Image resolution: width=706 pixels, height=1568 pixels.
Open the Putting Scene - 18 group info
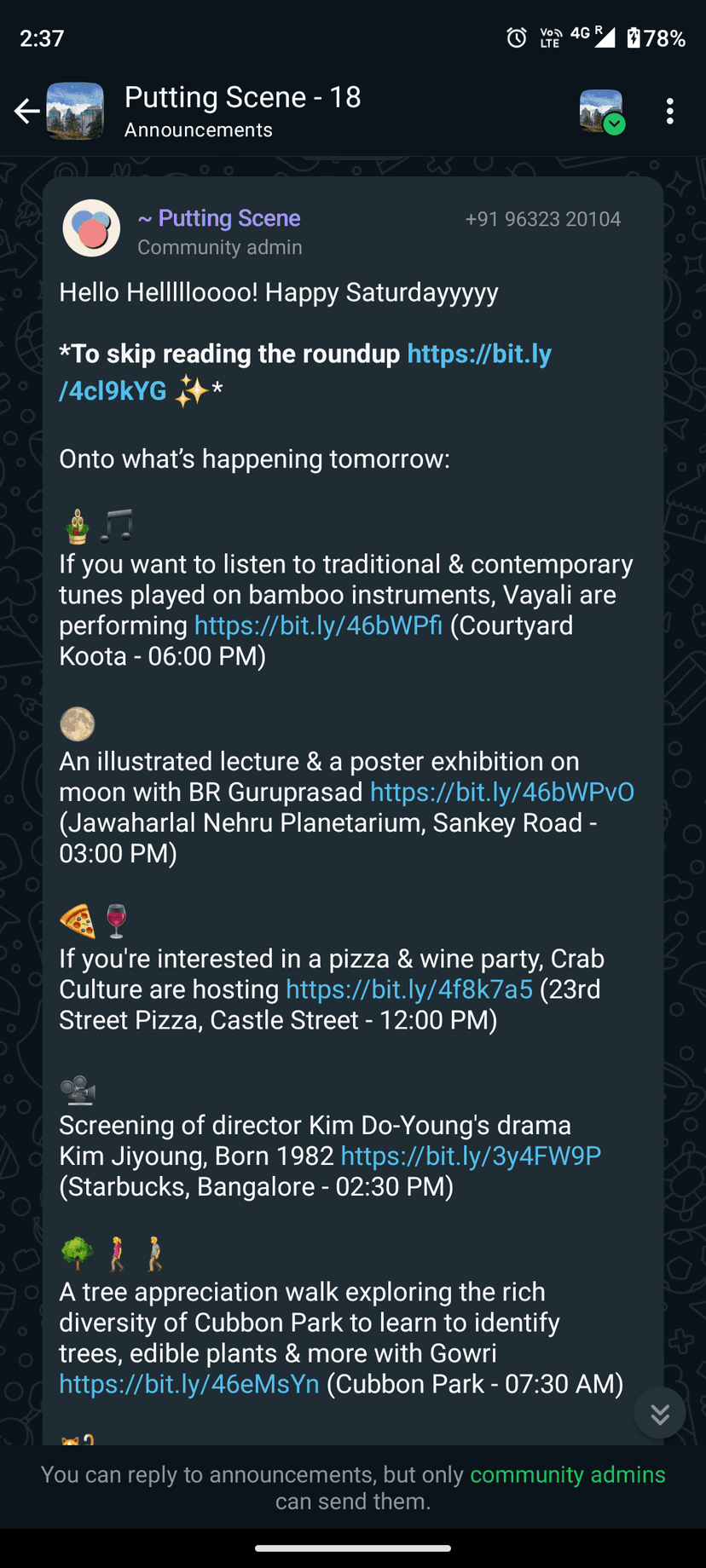(x=243, y=111)
